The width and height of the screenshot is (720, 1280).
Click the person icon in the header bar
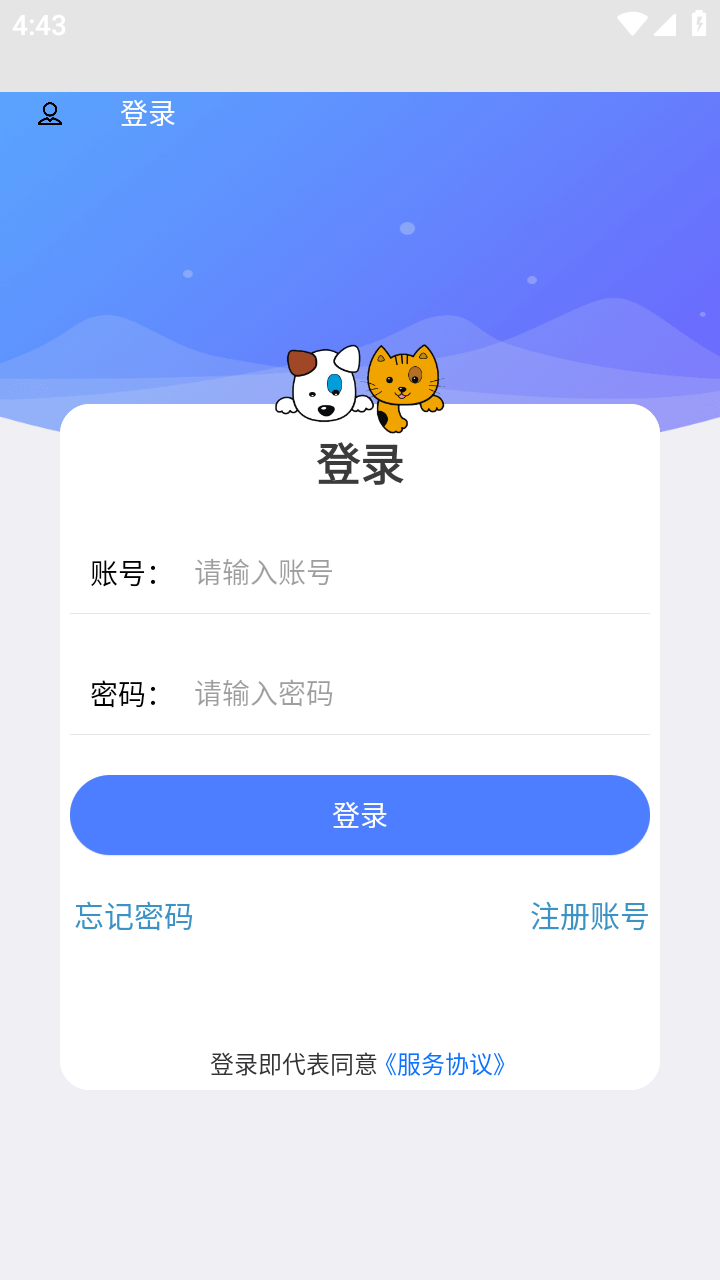tap(49, 113)
